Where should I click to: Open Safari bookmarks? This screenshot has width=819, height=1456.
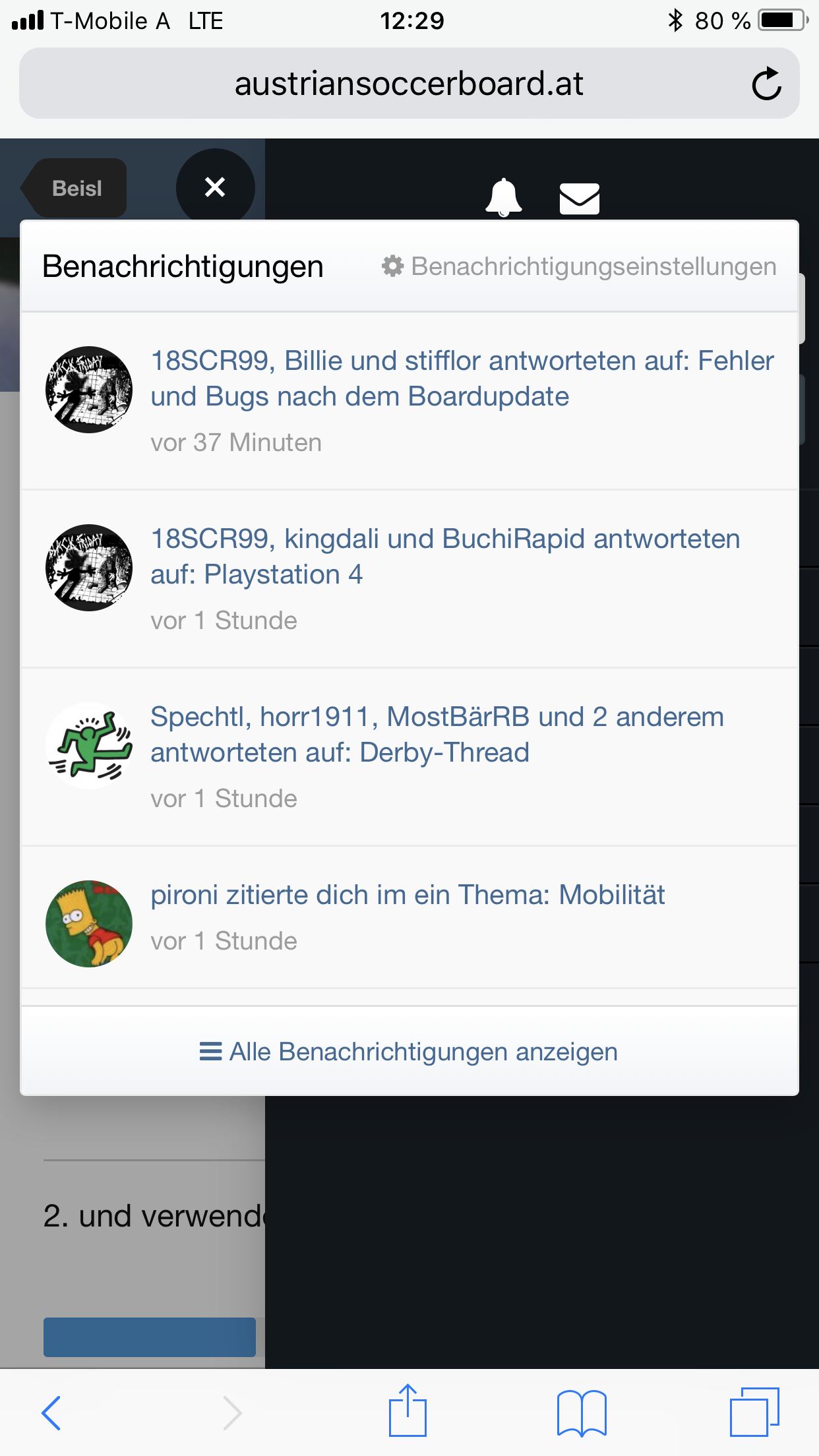click(x=582, y=1412)
